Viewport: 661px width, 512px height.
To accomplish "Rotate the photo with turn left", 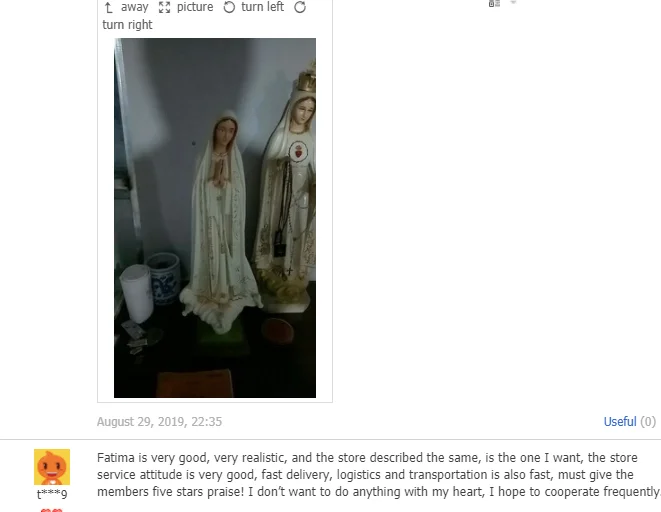I will [254, 7].
